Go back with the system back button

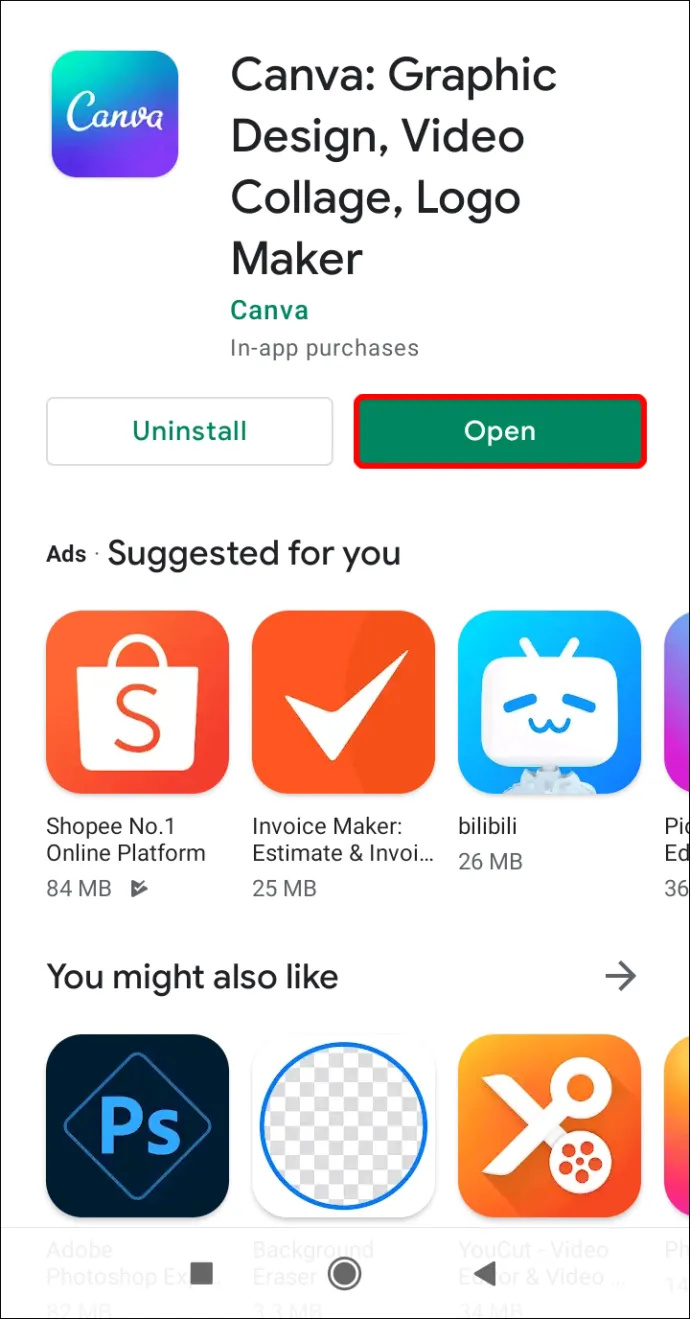pos(485,1273)
